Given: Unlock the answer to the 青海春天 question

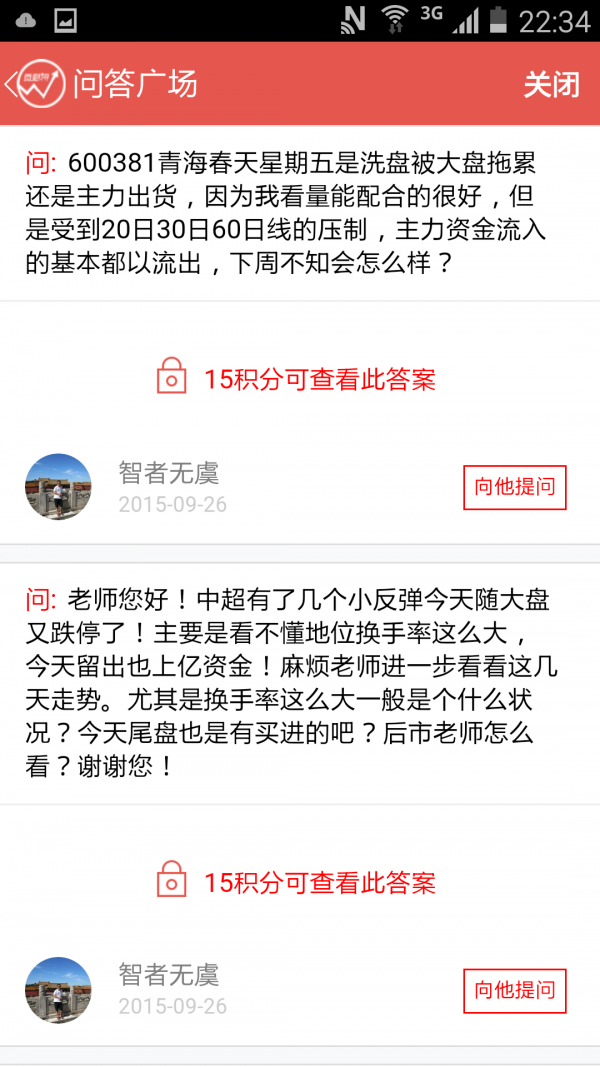Looking at the screenshot, I should pos(297,380).
